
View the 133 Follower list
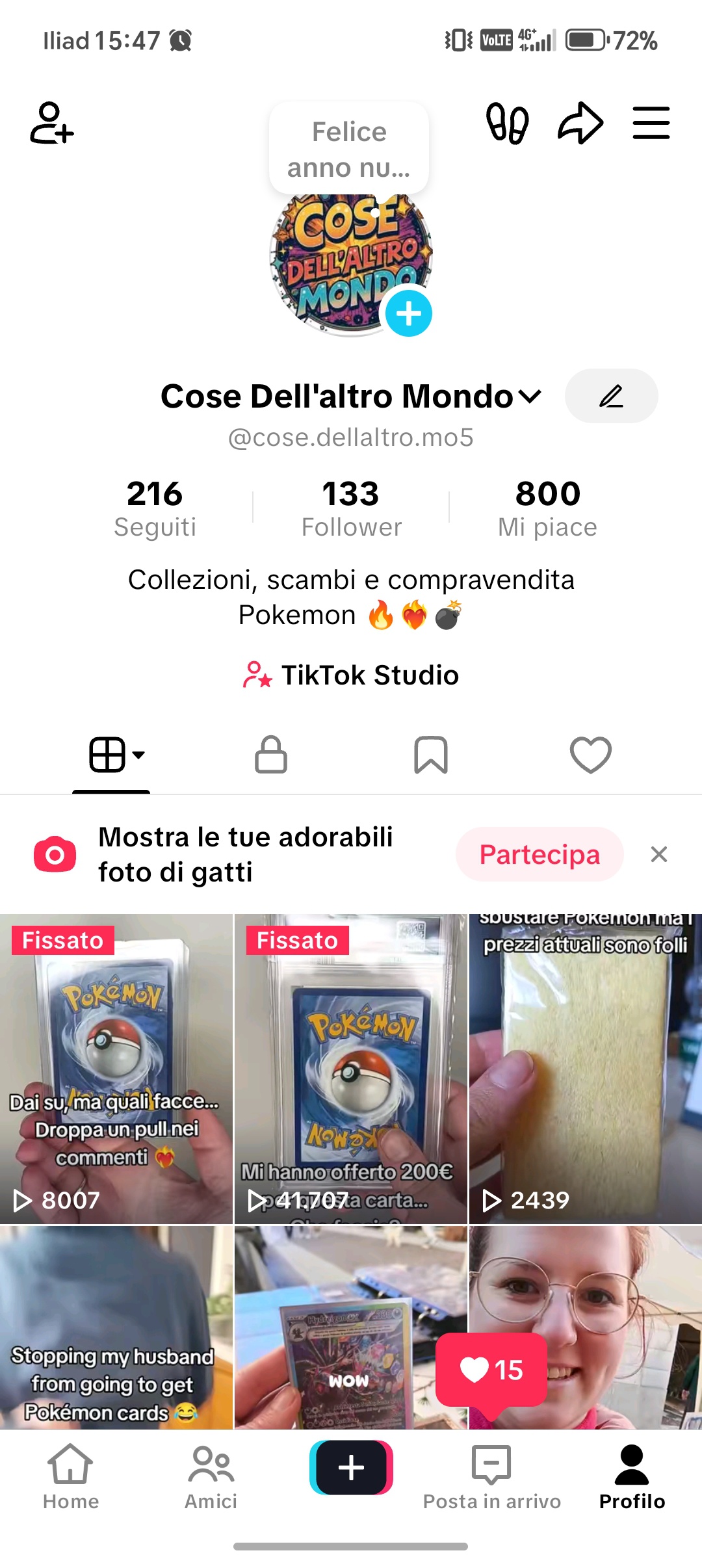351,508
